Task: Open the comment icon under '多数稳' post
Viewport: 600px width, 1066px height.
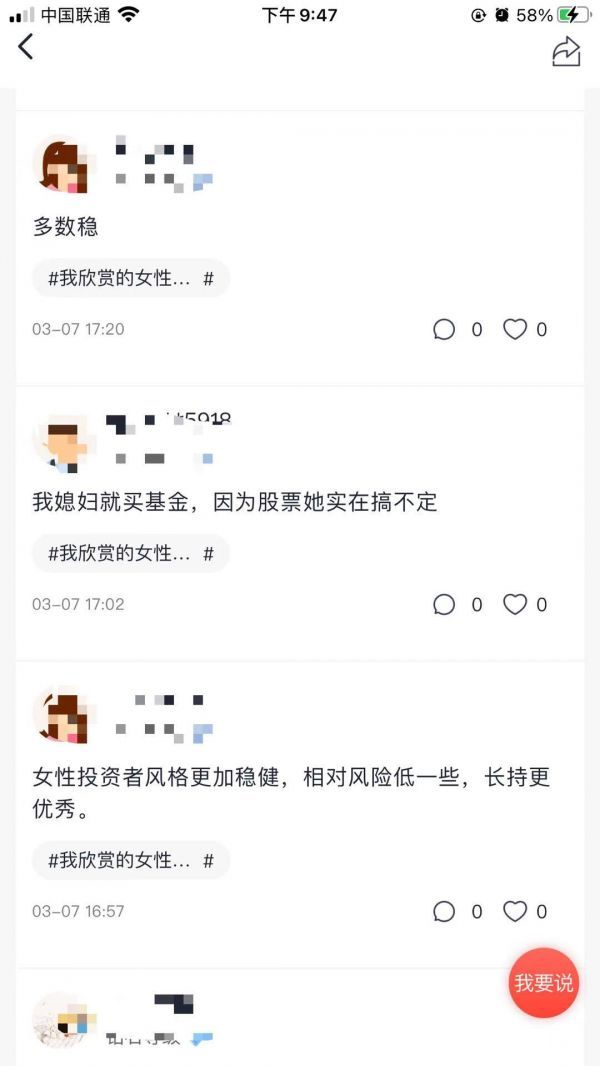Action: (x=444, y=330)
